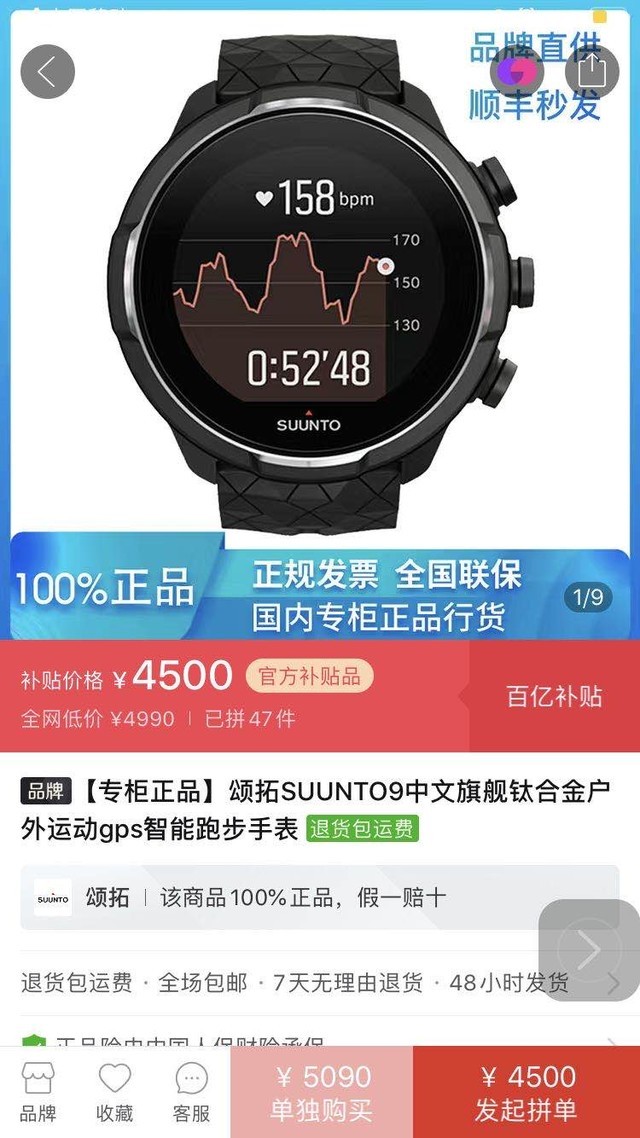Buy alone for ¥5090 with 单独购买

tap(322, 1092)
